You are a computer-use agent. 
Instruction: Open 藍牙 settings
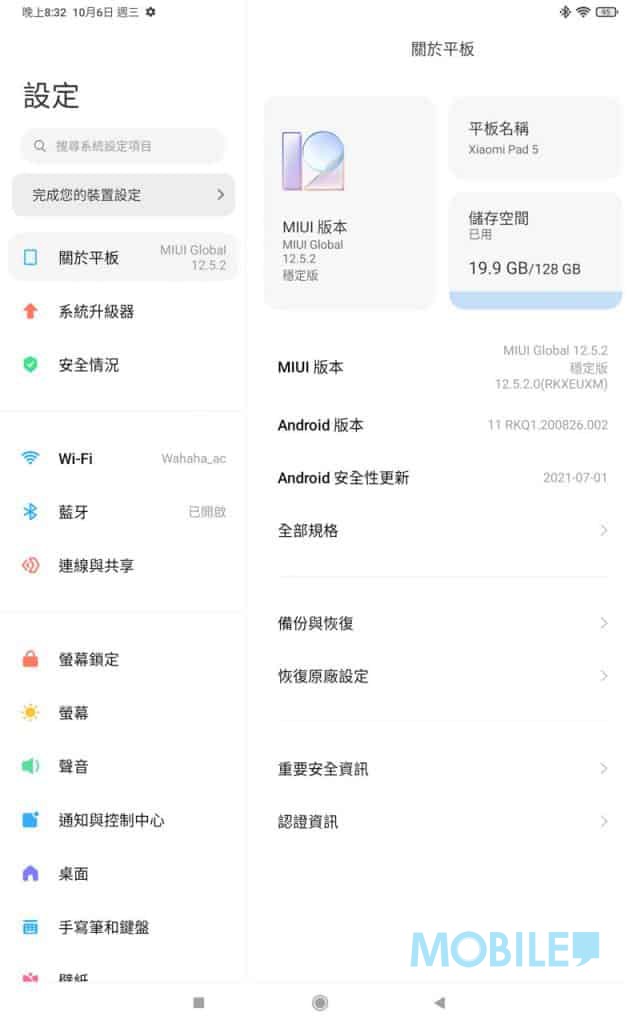click(x=123, y=512)
